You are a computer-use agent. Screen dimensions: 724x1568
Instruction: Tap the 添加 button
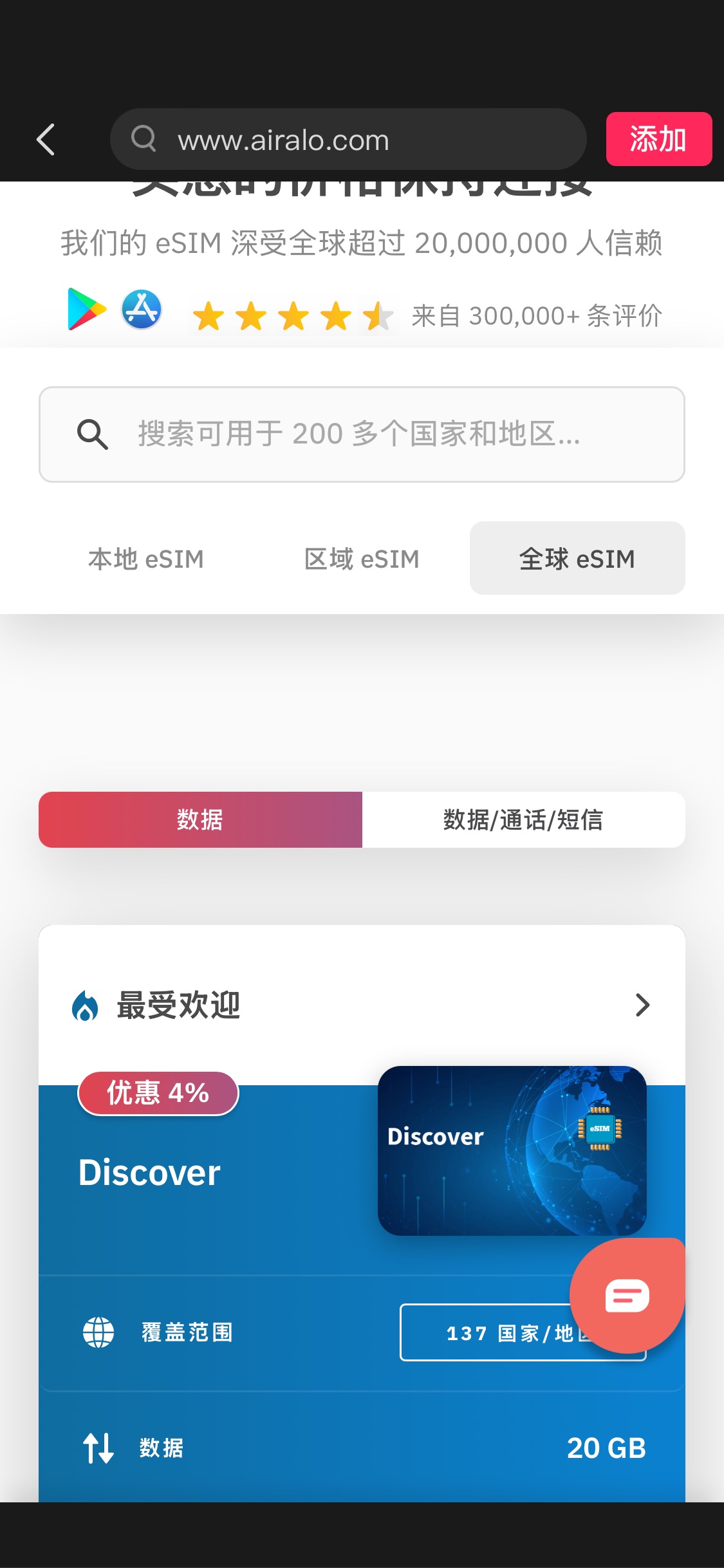[658, 139]
